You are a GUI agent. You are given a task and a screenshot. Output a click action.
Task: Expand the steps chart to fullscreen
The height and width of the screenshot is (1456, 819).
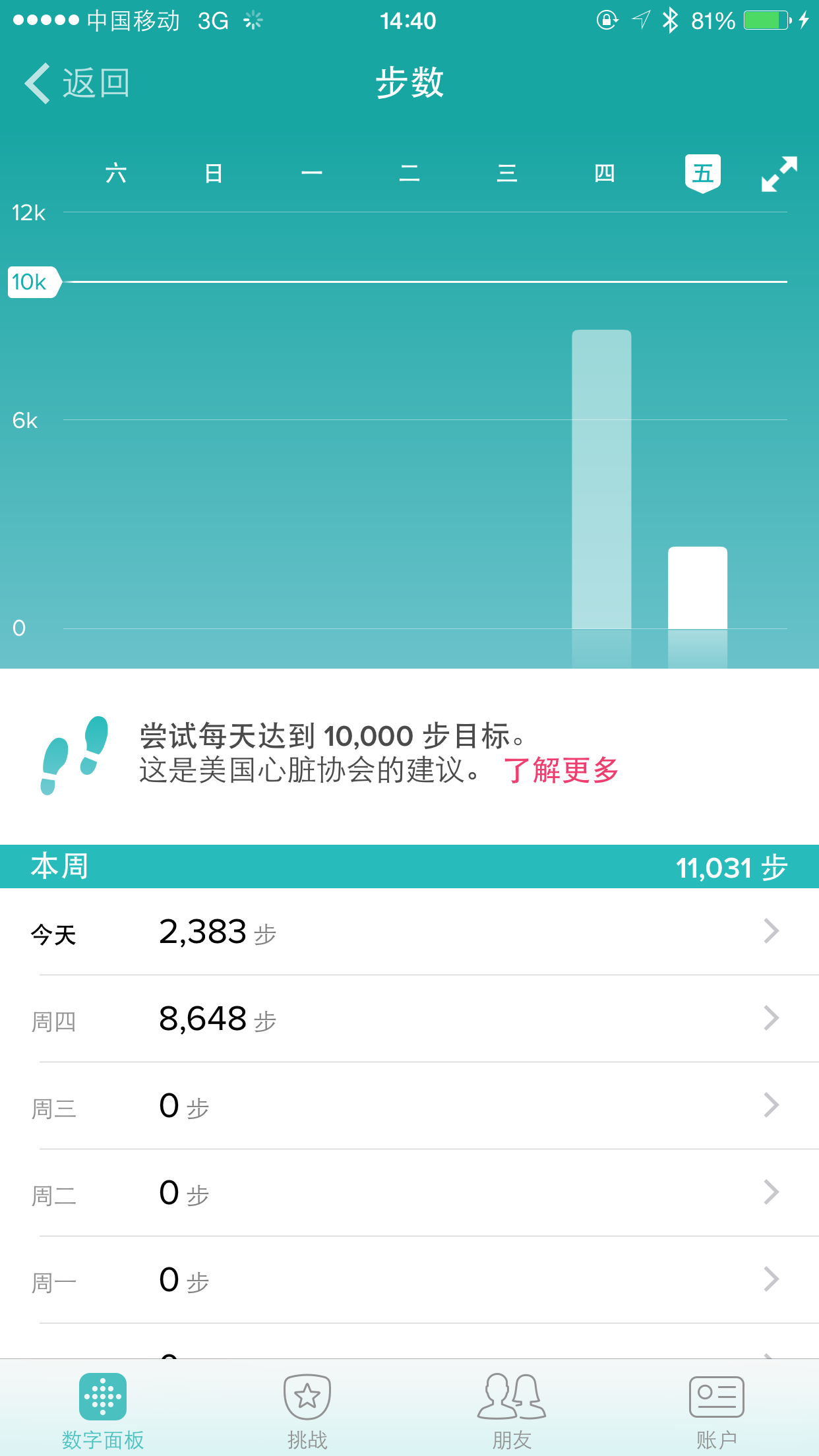pyautogui.click(x=779, y=174)
